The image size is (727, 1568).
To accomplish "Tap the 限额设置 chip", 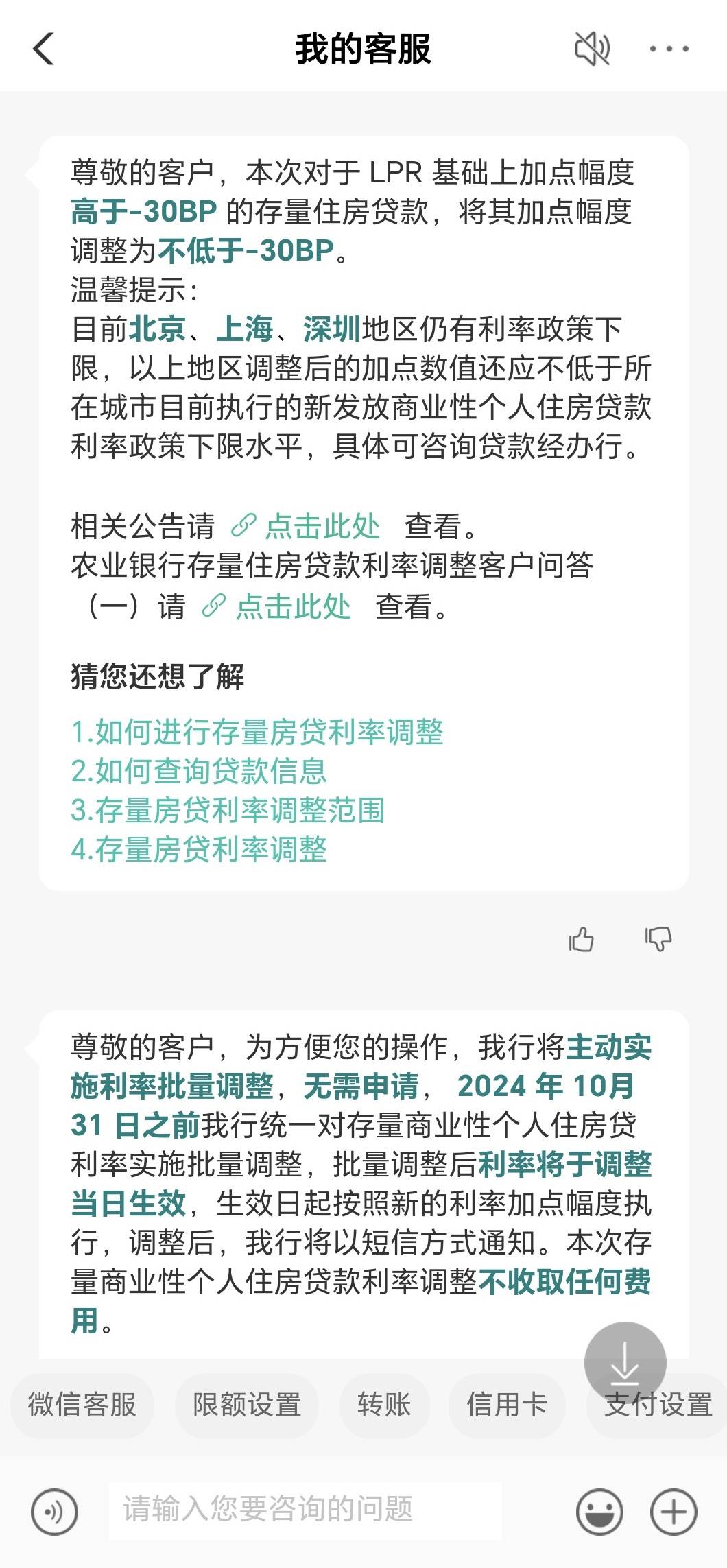I will pos(247,1405).
